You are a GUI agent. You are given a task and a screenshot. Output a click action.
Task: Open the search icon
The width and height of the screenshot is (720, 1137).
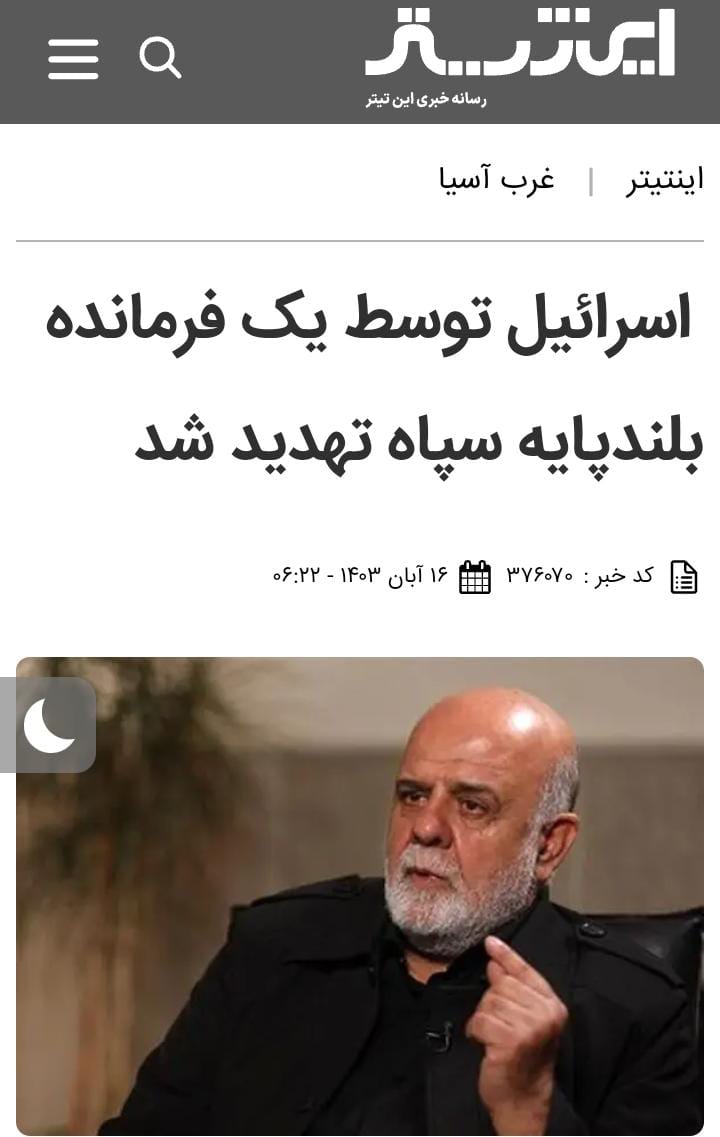(160, 58)
